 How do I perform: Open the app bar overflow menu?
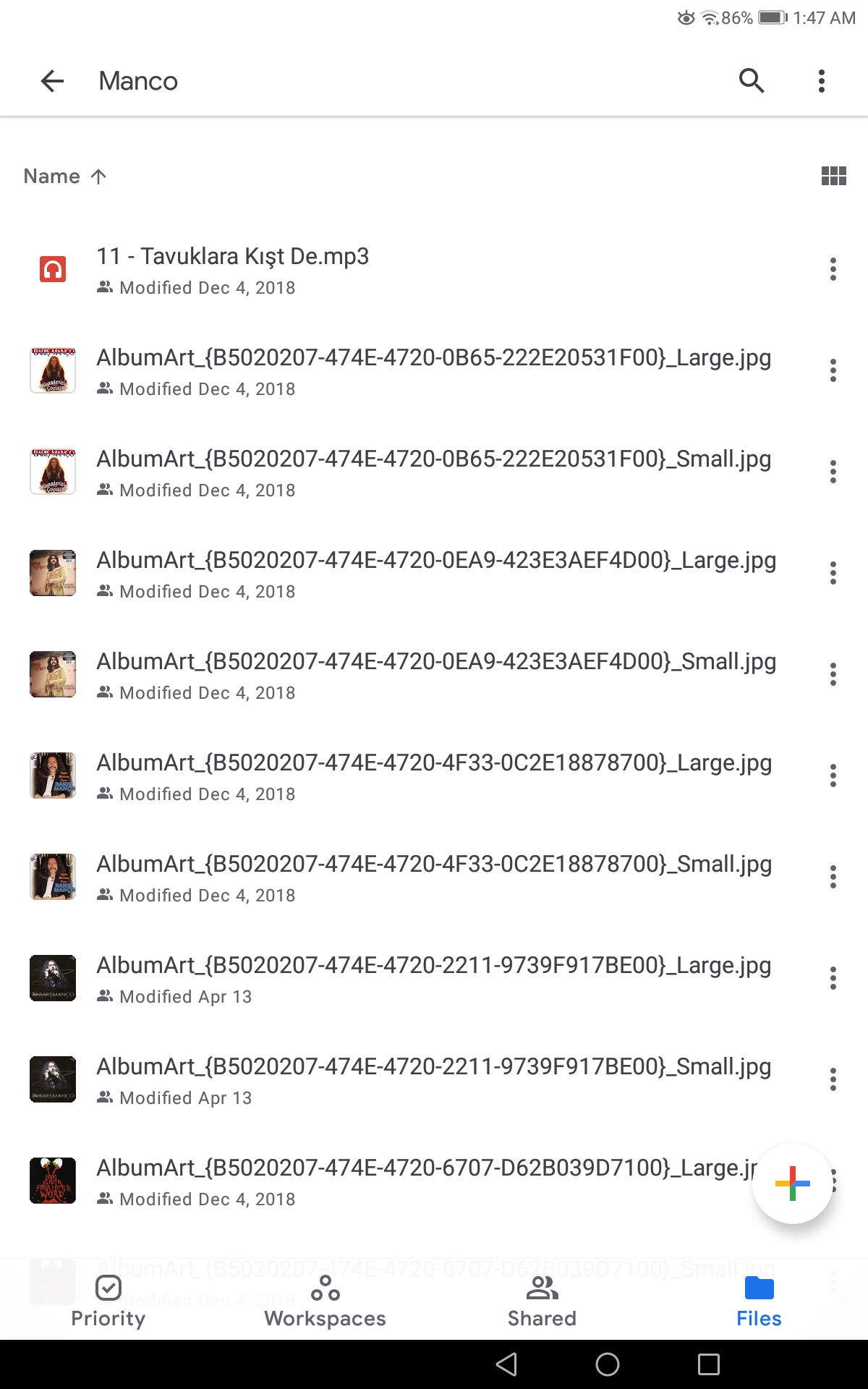821,81
